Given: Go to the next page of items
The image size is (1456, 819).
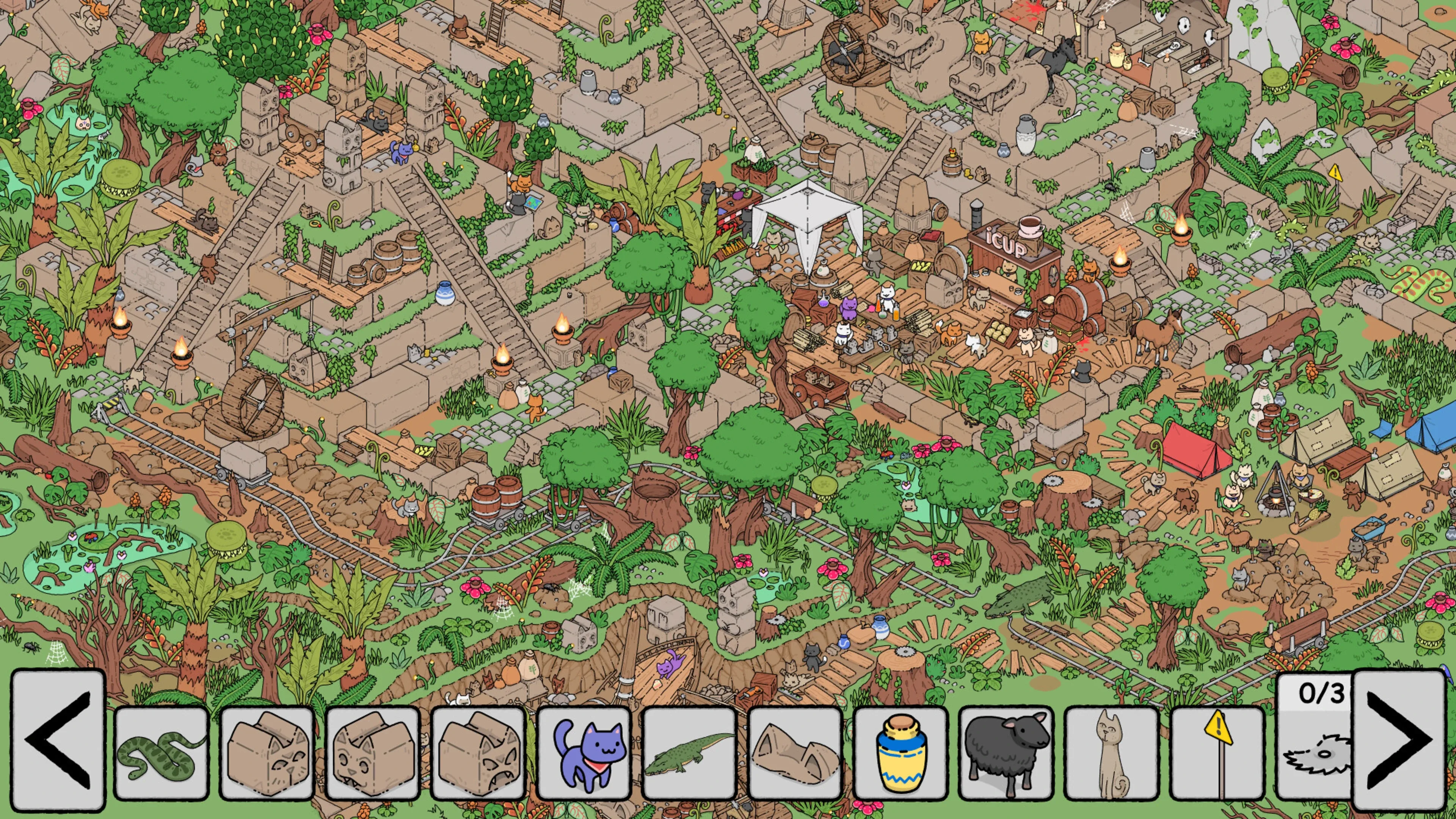Looking at the screenshot, I should 1398,741.
